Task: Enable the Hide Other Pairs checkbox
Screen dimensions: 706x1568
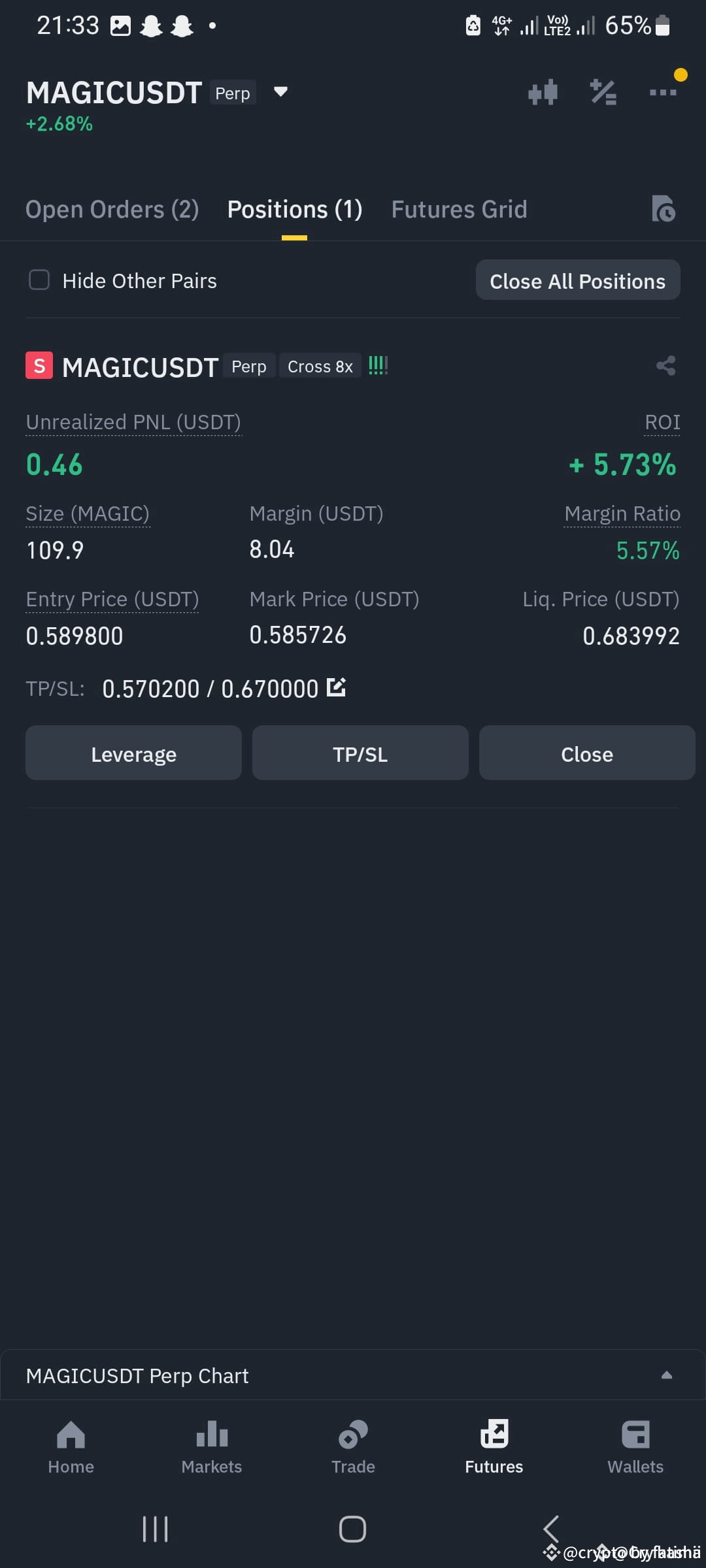Action: click(x=39, y=280)
